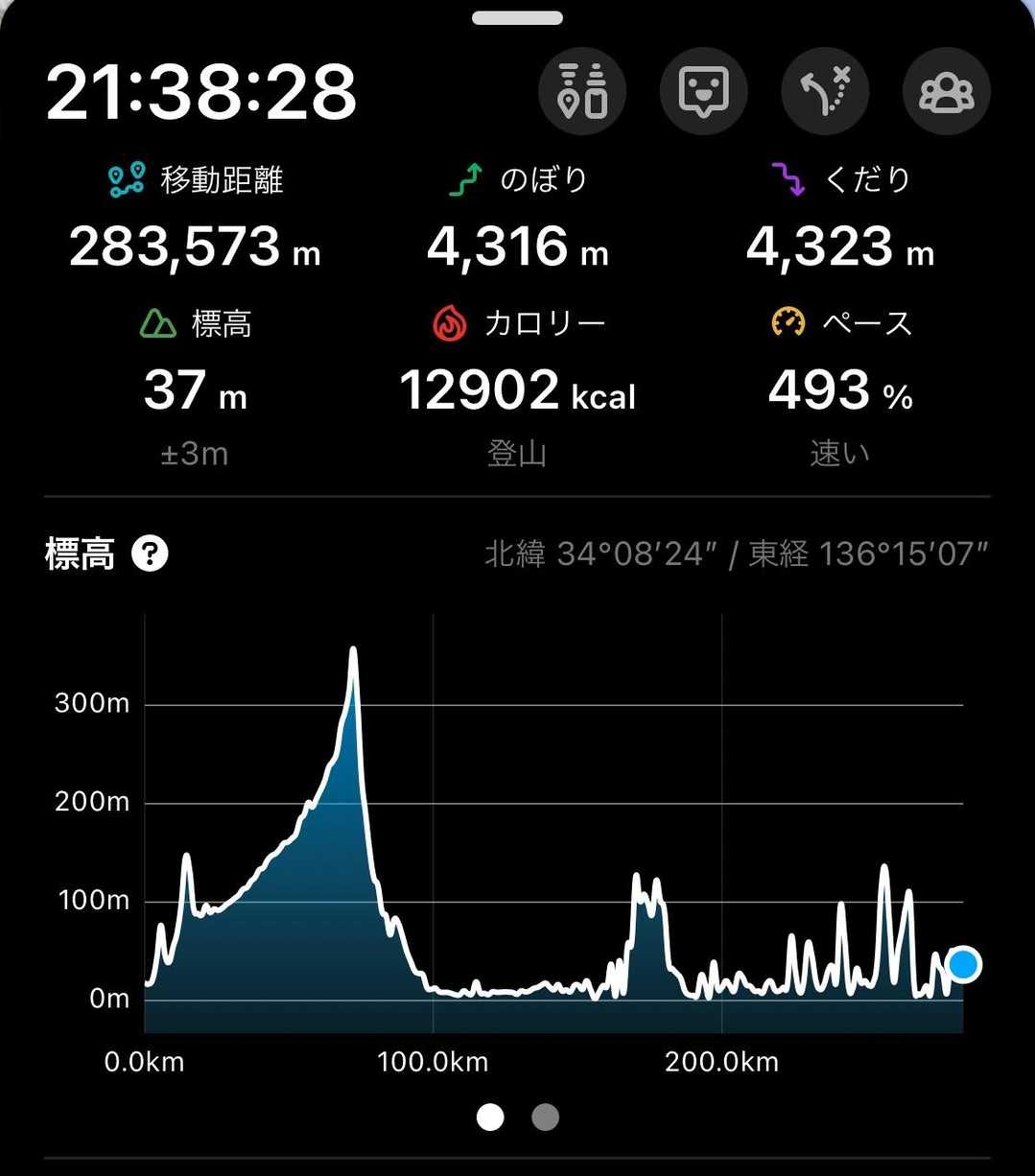1035x1176 pixels.
Task: Switch to the second chart page dot
Action: coord(545,1117)
